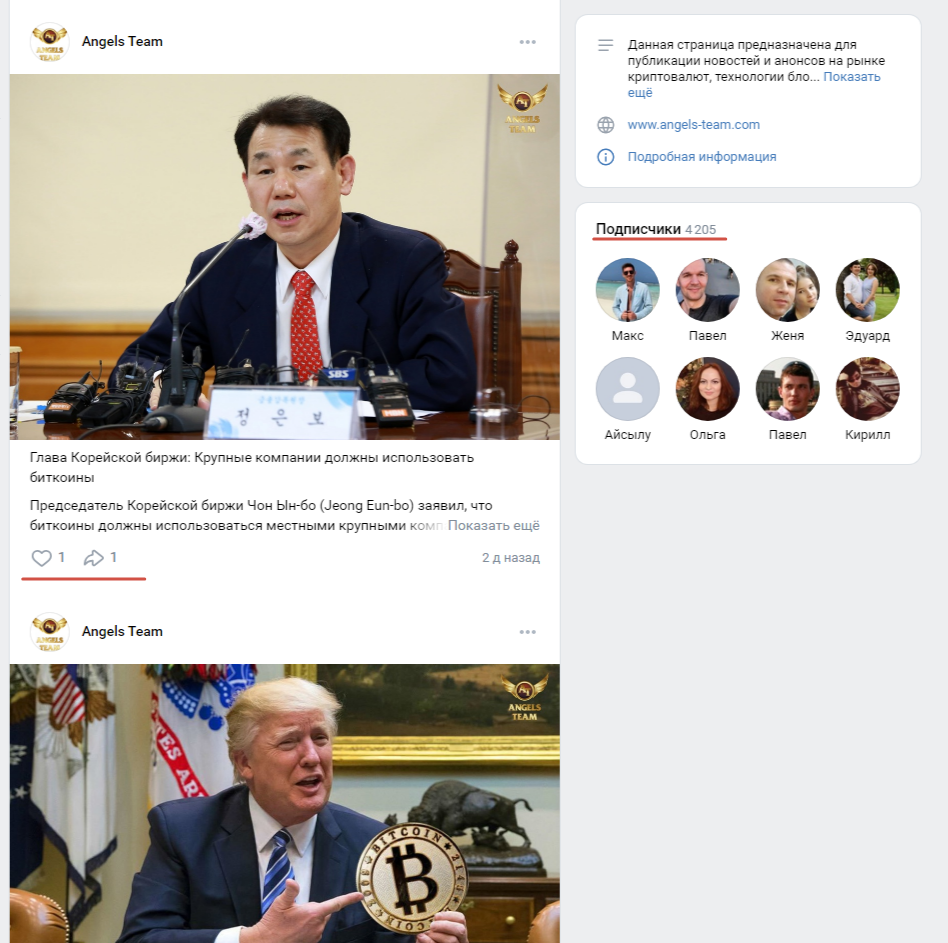Open the Korean exchange chairman photo
This screenshot has width=948, height=943.
(285, 257)
